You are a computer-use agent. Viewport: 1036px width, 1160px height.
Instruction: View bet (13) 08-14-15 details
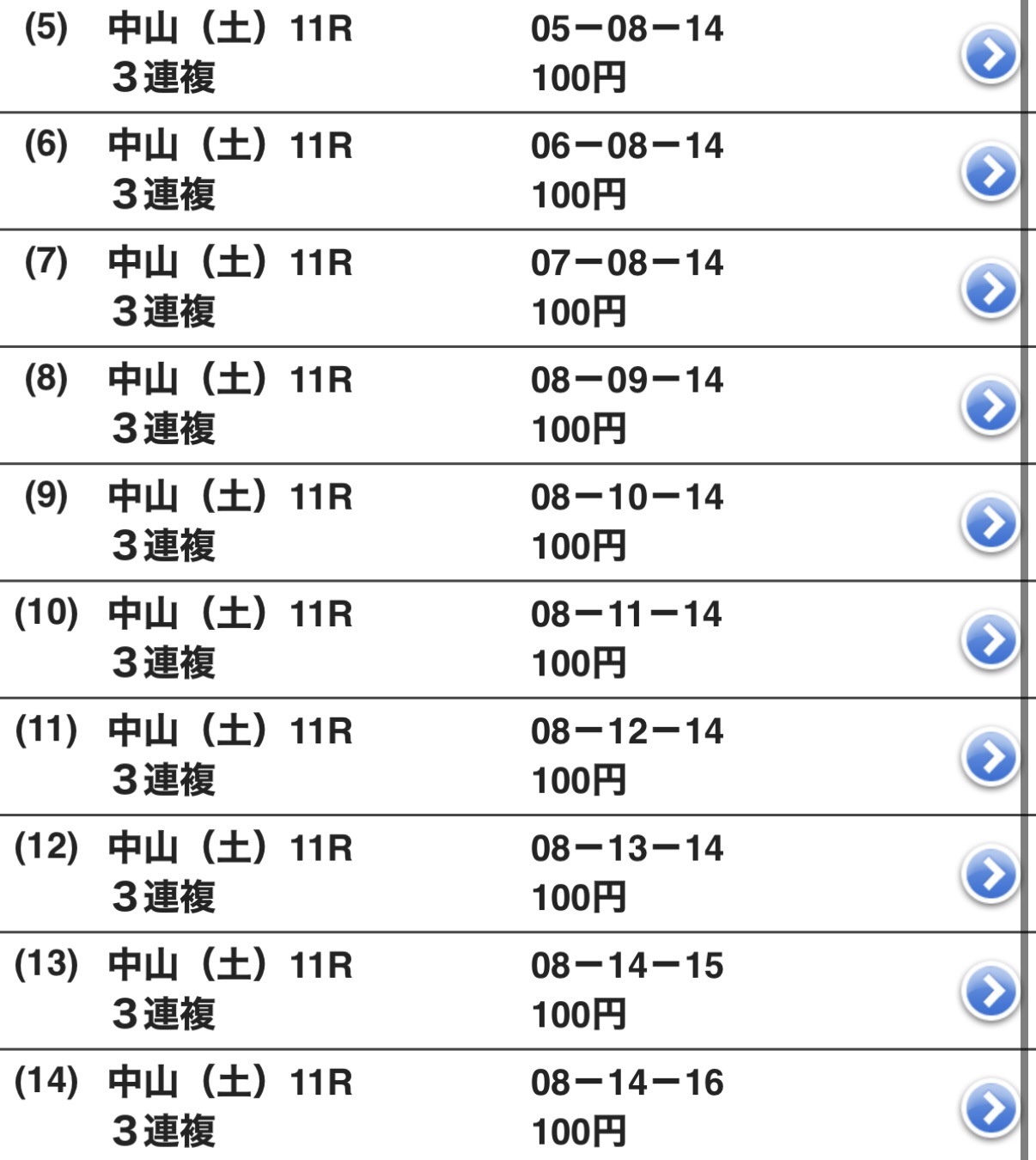click(990, 992)
